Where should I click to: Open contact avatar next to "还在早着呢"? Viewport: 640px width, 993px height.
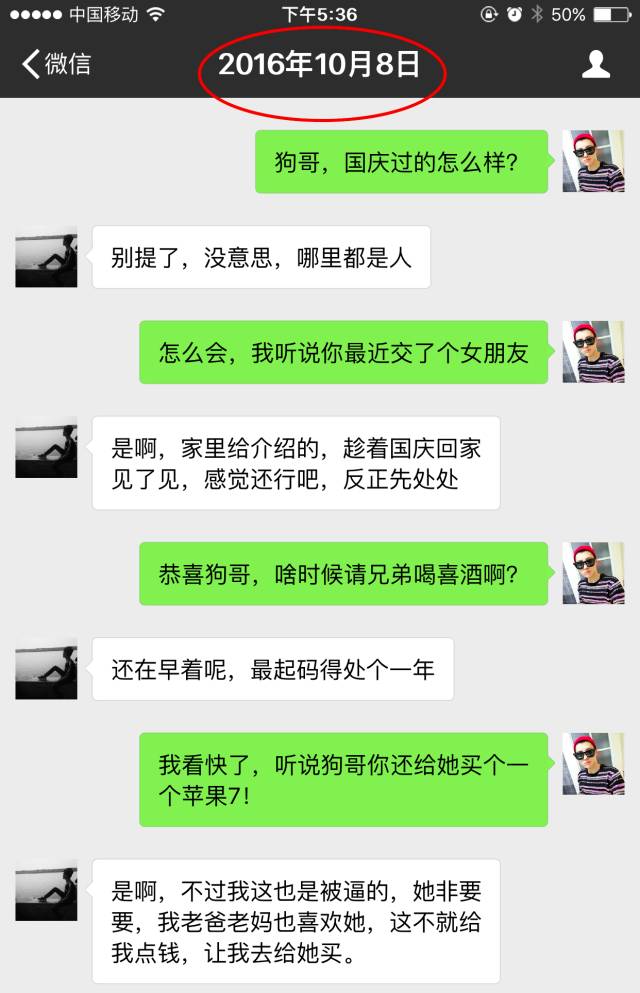click(46, 669)
